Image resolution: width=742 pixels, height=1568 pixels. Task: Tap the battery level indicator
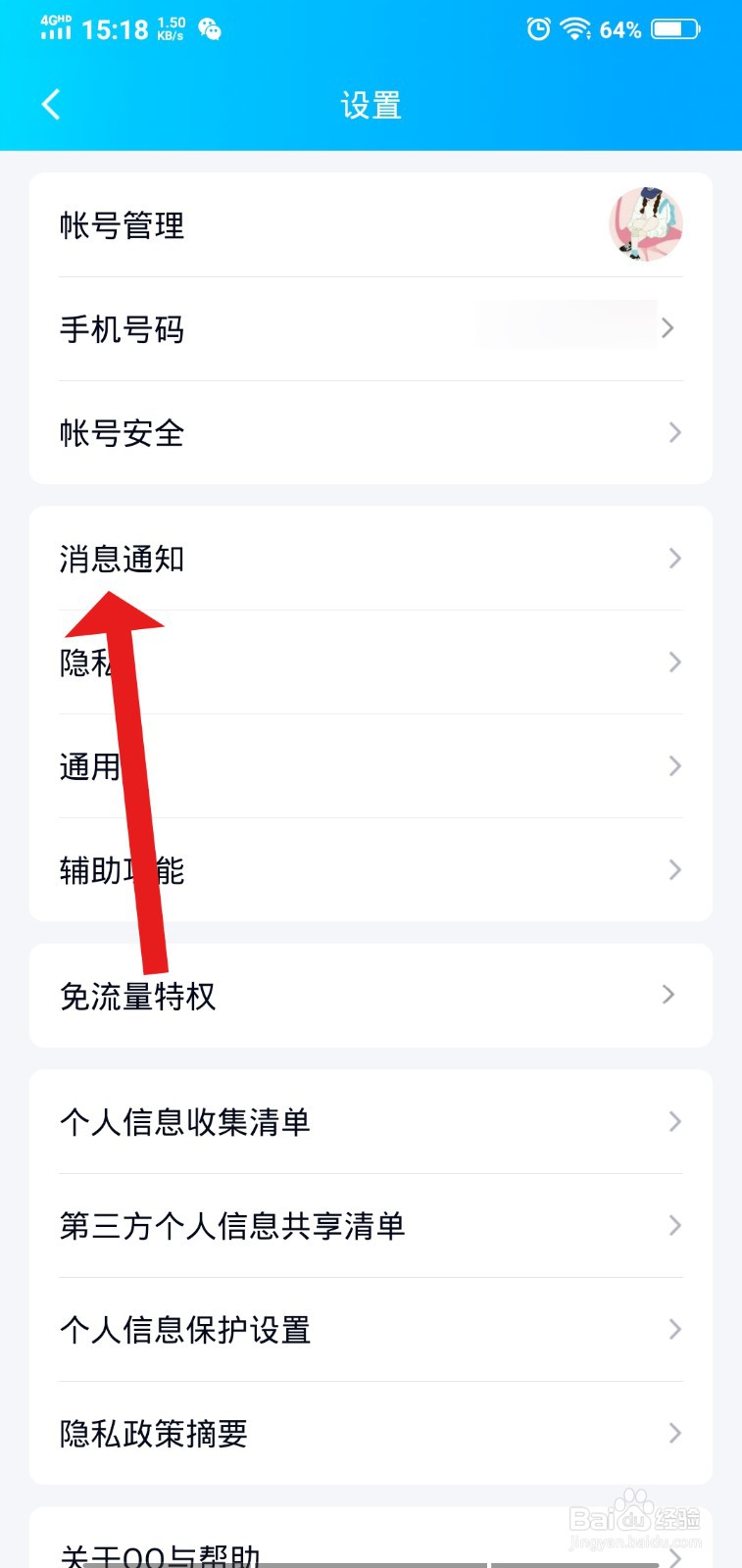674,28
